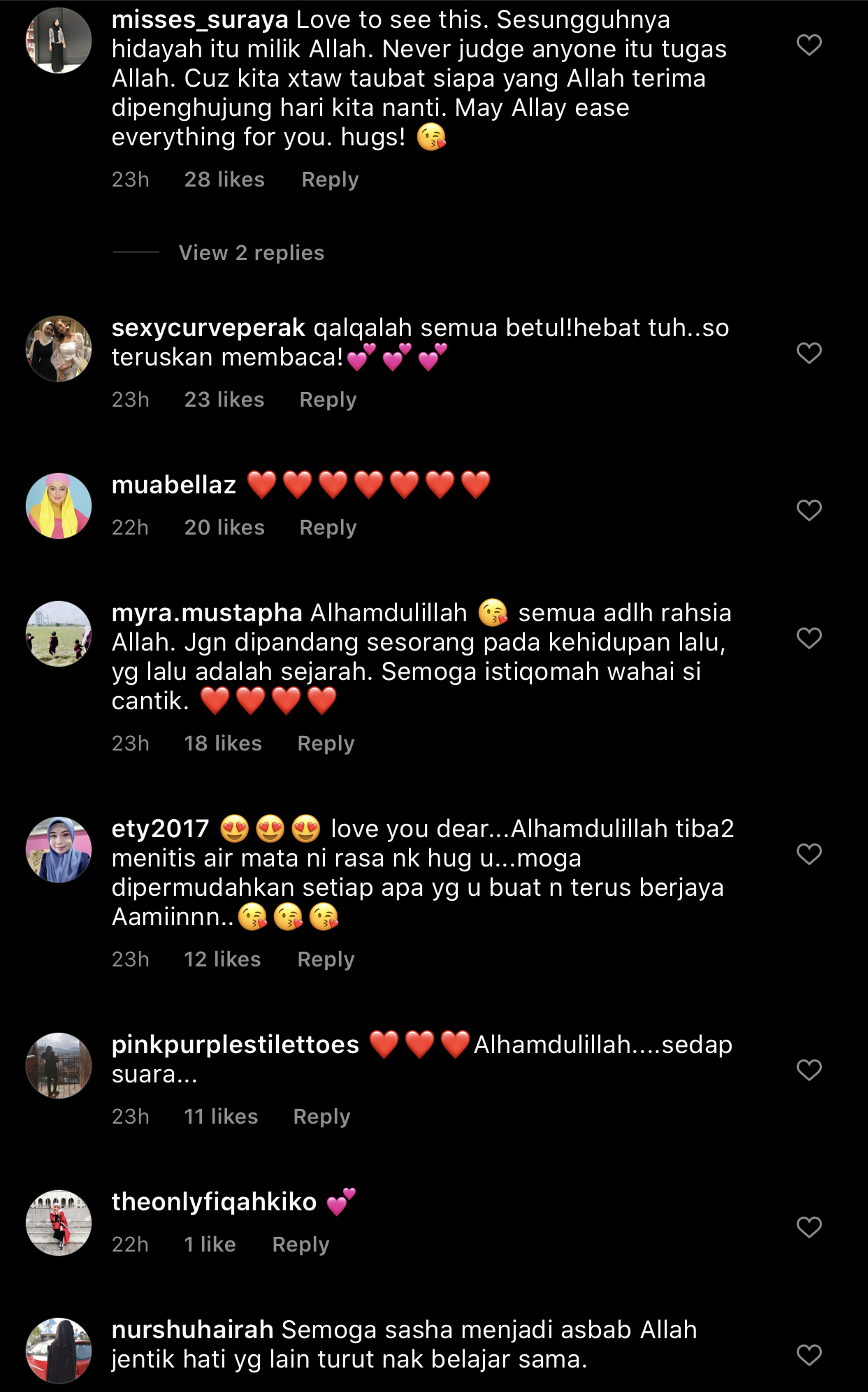
Task: Like sexycurveperak's comment
Action: [x=809, y=353]
